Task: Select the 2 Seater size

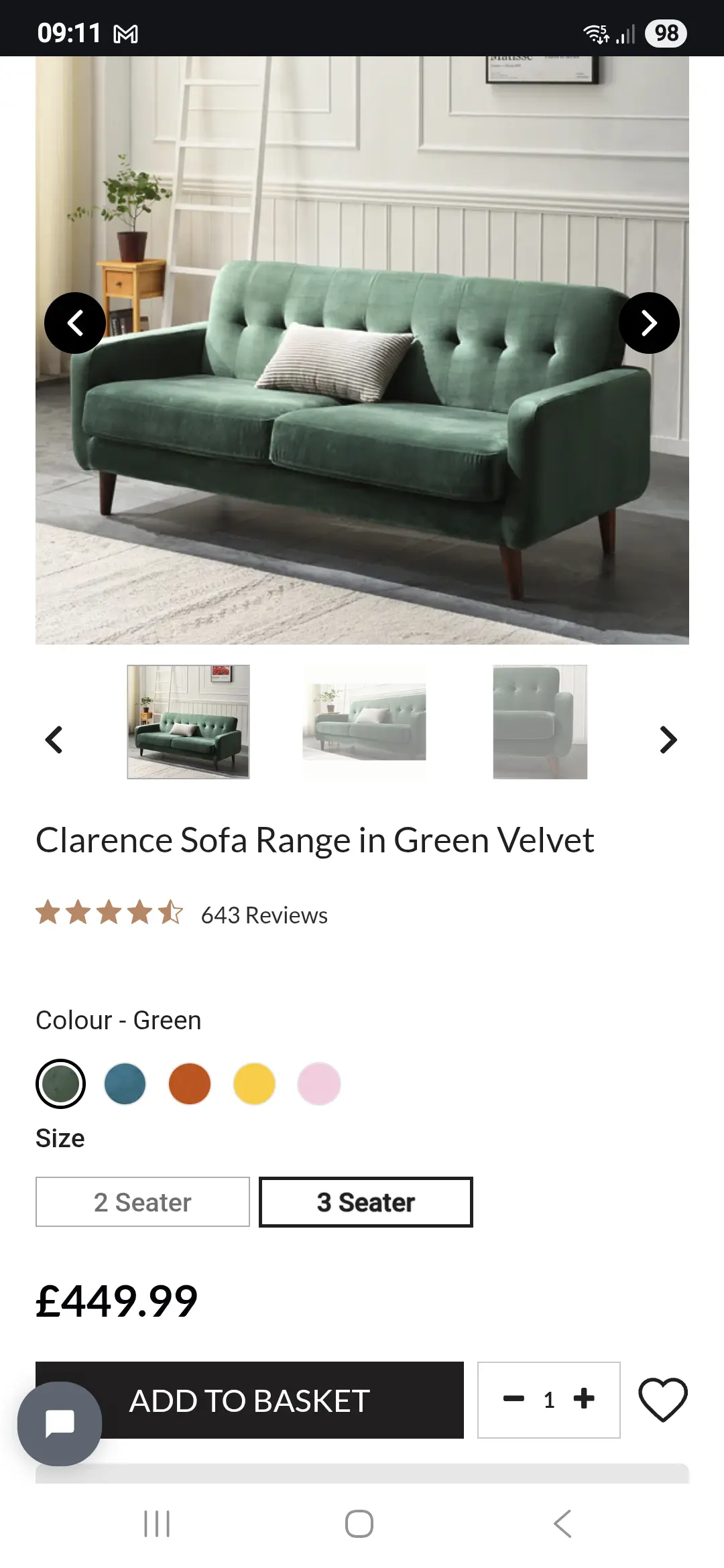Action: click(x=143, y=1202)
